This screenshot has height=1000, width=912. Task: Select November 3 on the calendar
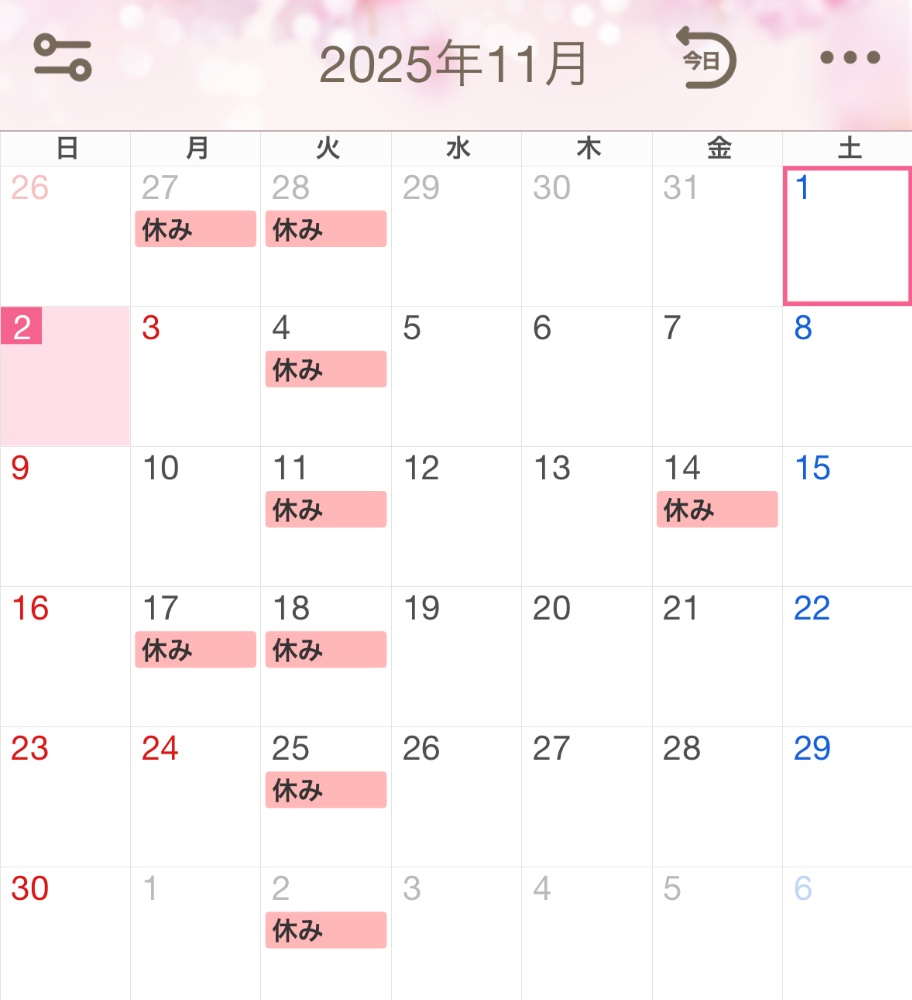click(x=195, y=376)
